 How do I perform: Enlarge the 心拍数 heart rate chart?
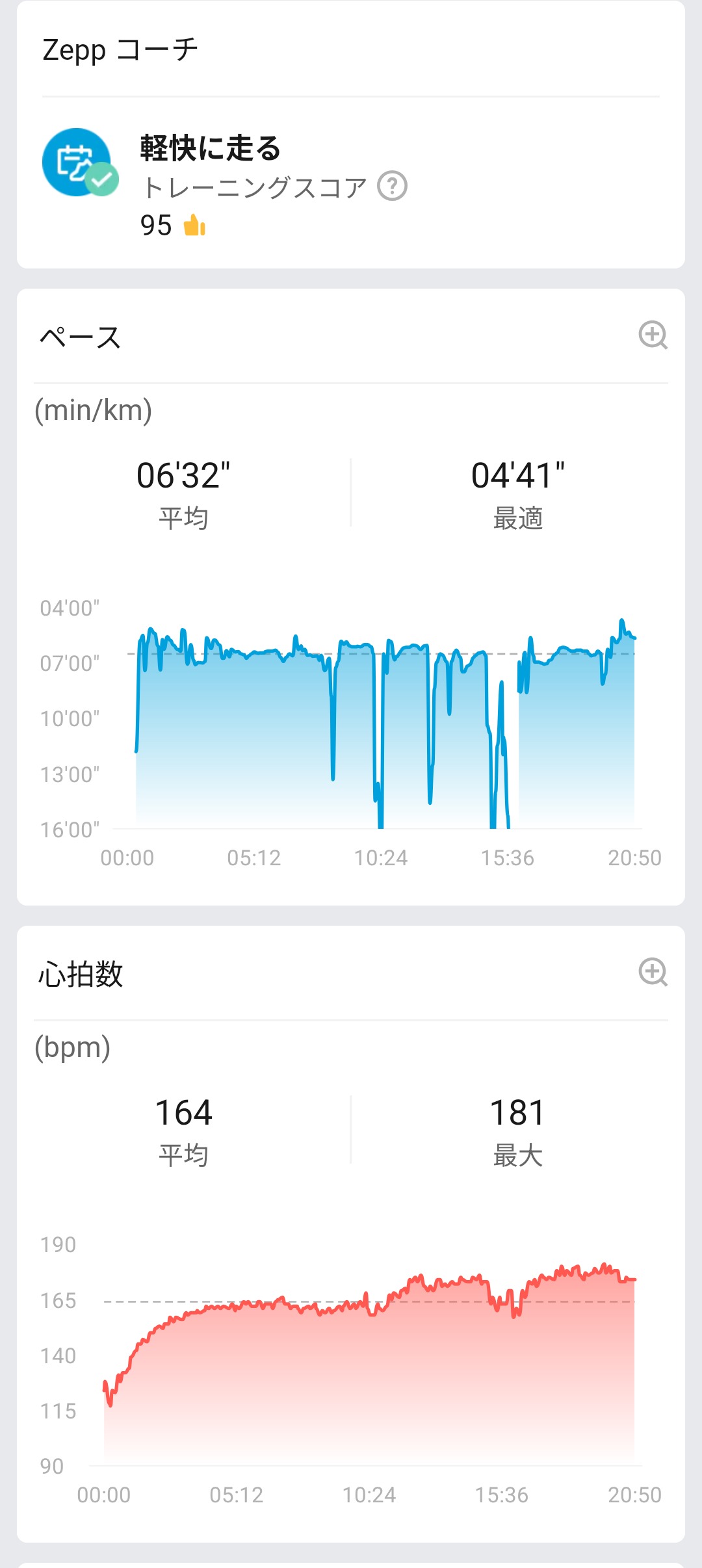(x=653, y=973)
